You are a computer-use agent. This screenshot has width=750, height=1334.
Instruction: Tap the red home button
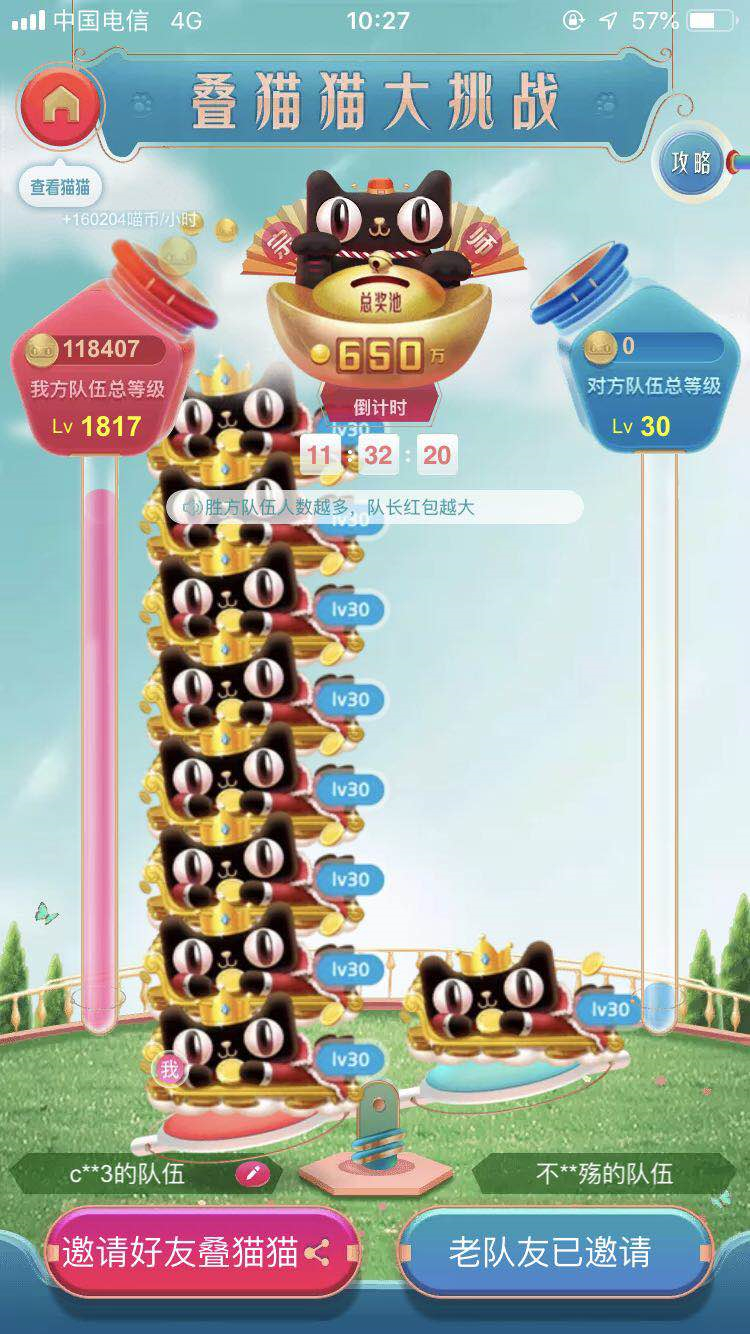click(60, 106)
